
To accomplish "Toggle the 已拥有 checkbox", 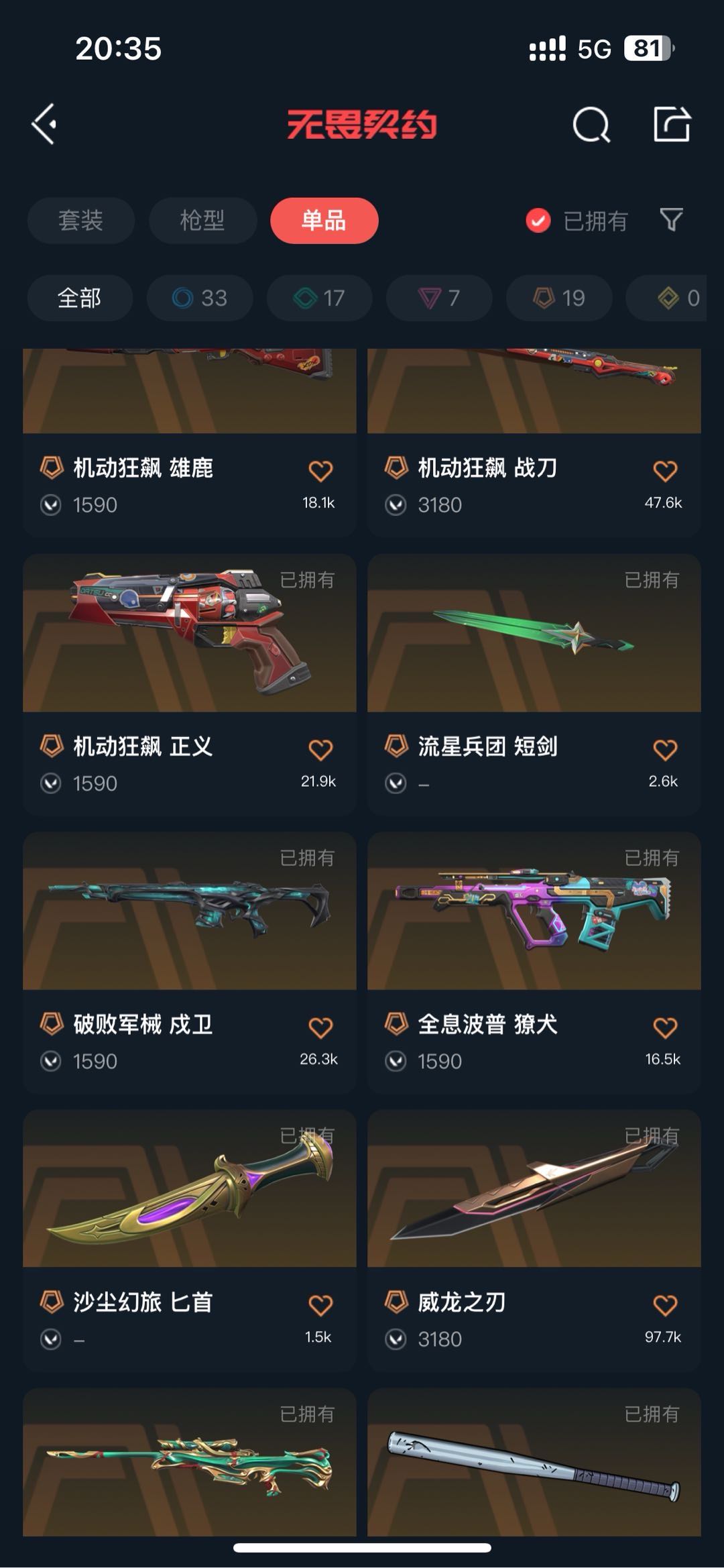I will point(538,221).
